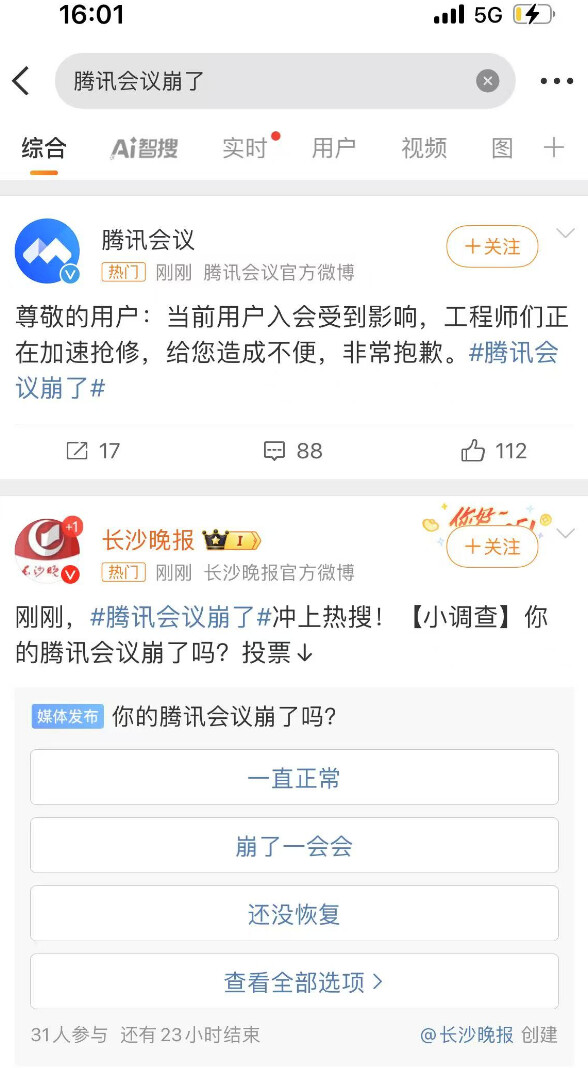Viewport: 588px width, 1068px height.
Task: Vote for 一直正常 in the poll
Action: tap(294, 777)
